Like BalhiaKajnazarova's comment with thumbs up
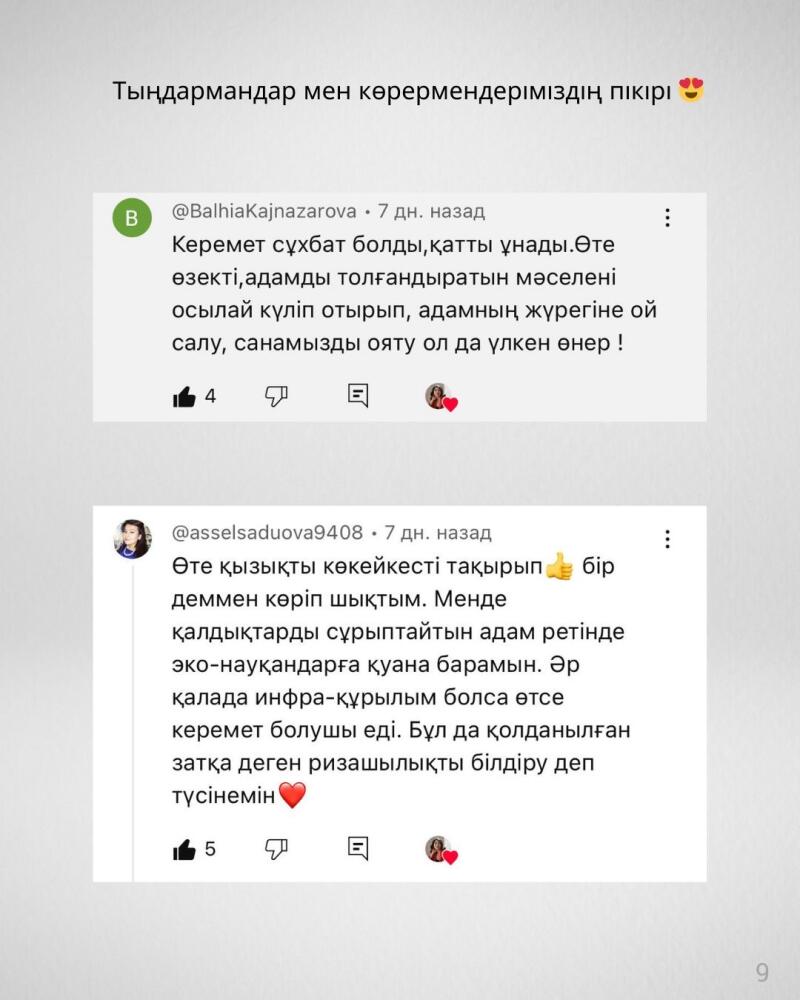 [184, 396]
